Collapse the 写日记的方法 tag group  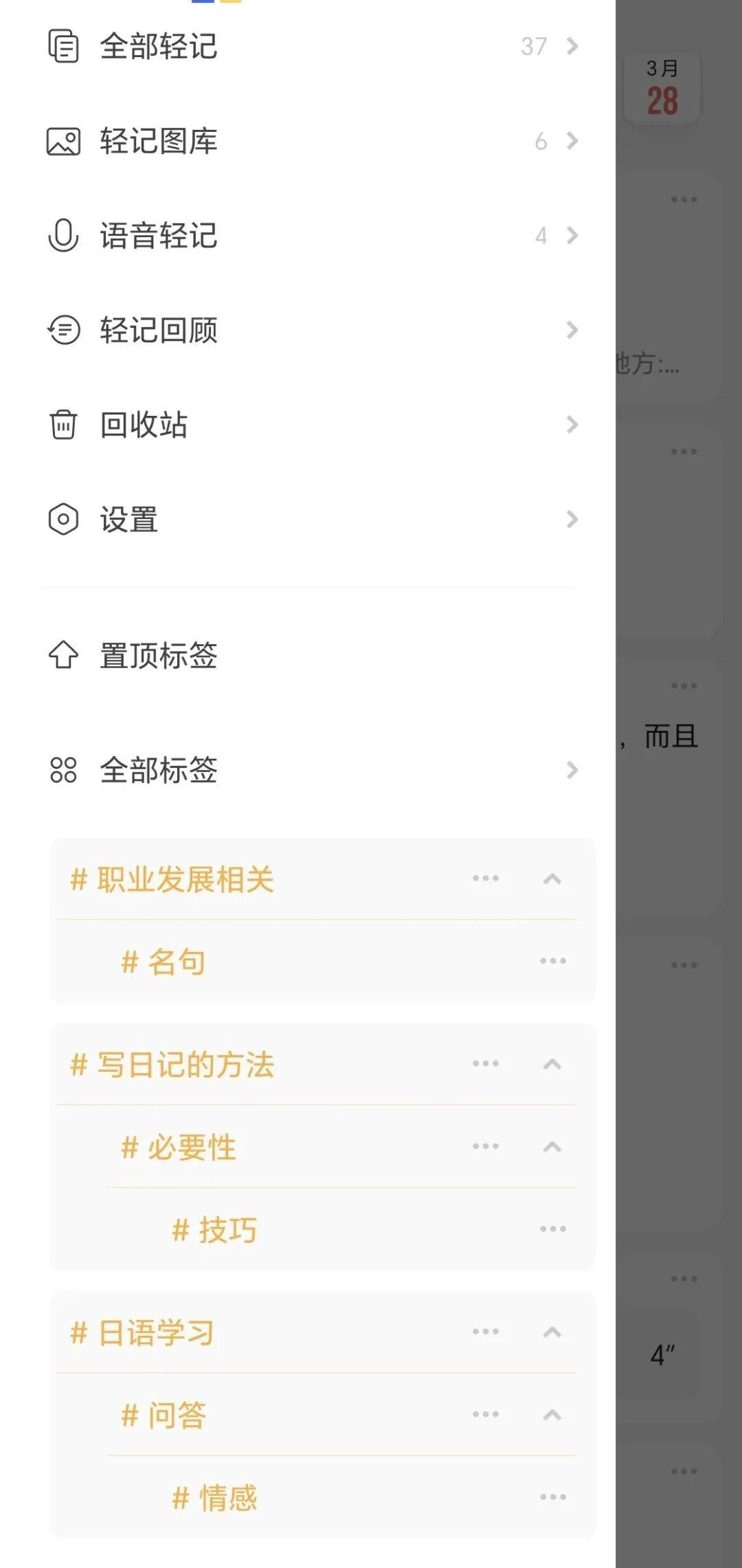click(552, 1065)
